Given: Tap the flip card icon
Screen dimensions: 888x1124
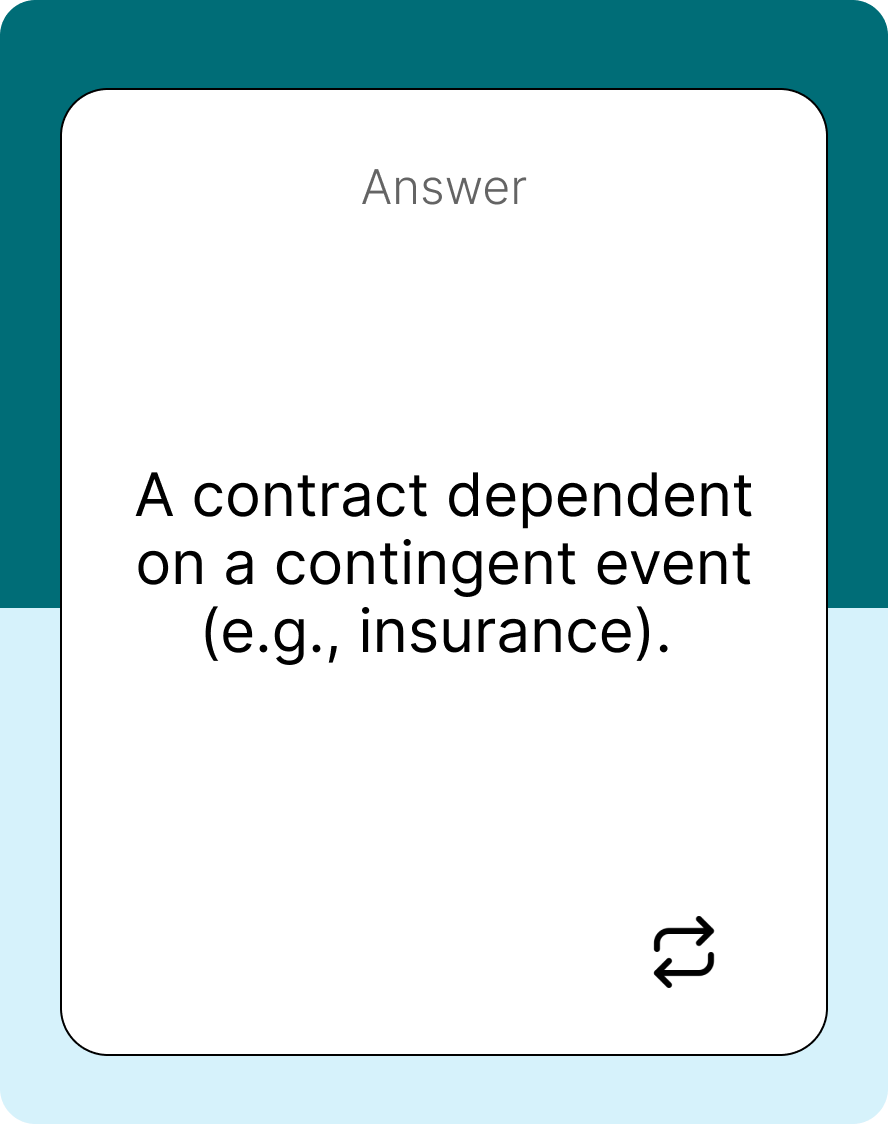Looking at the screenshot, I should coord(684,952).
